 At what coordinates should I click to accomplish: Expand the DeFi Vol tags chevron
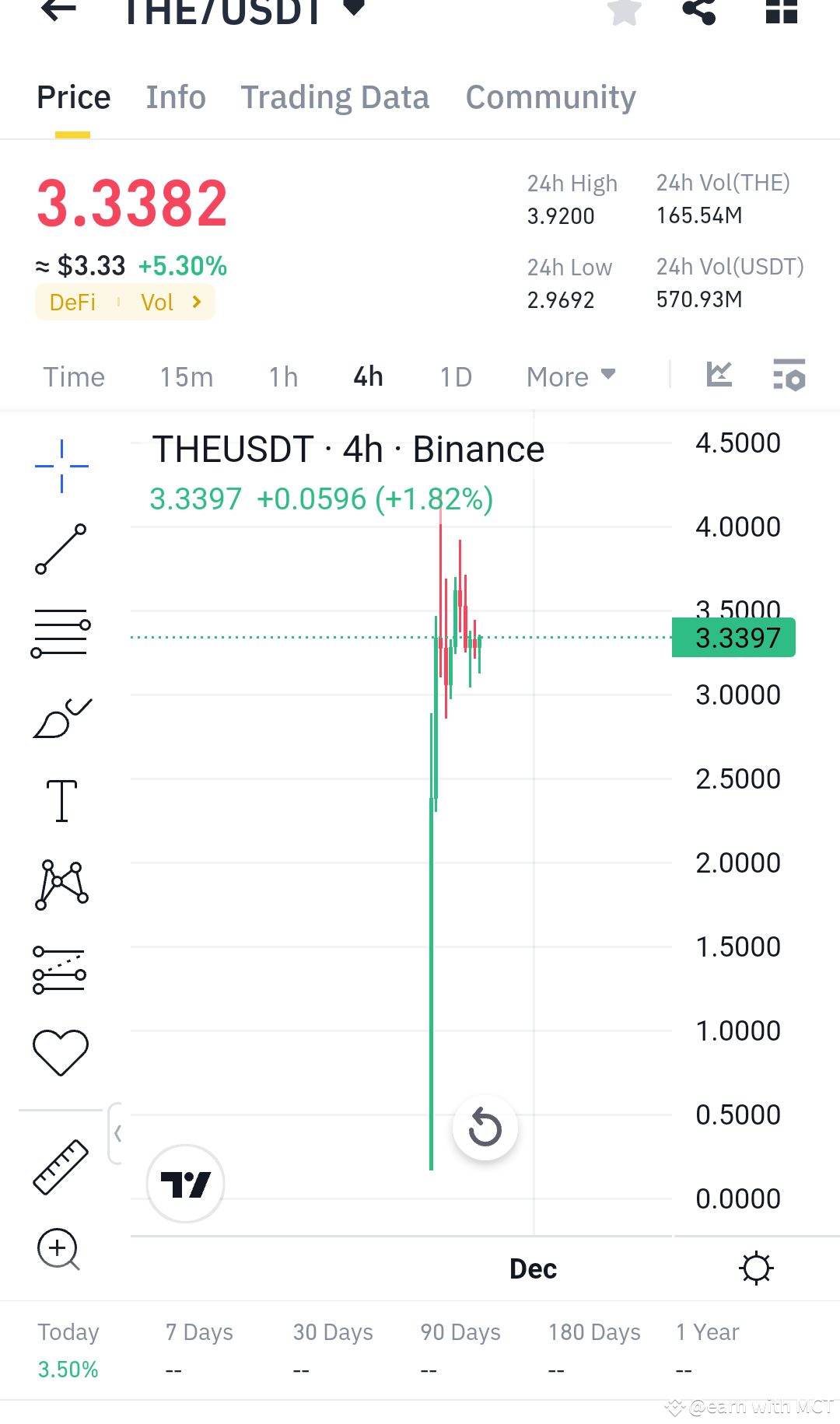(196, 302)
